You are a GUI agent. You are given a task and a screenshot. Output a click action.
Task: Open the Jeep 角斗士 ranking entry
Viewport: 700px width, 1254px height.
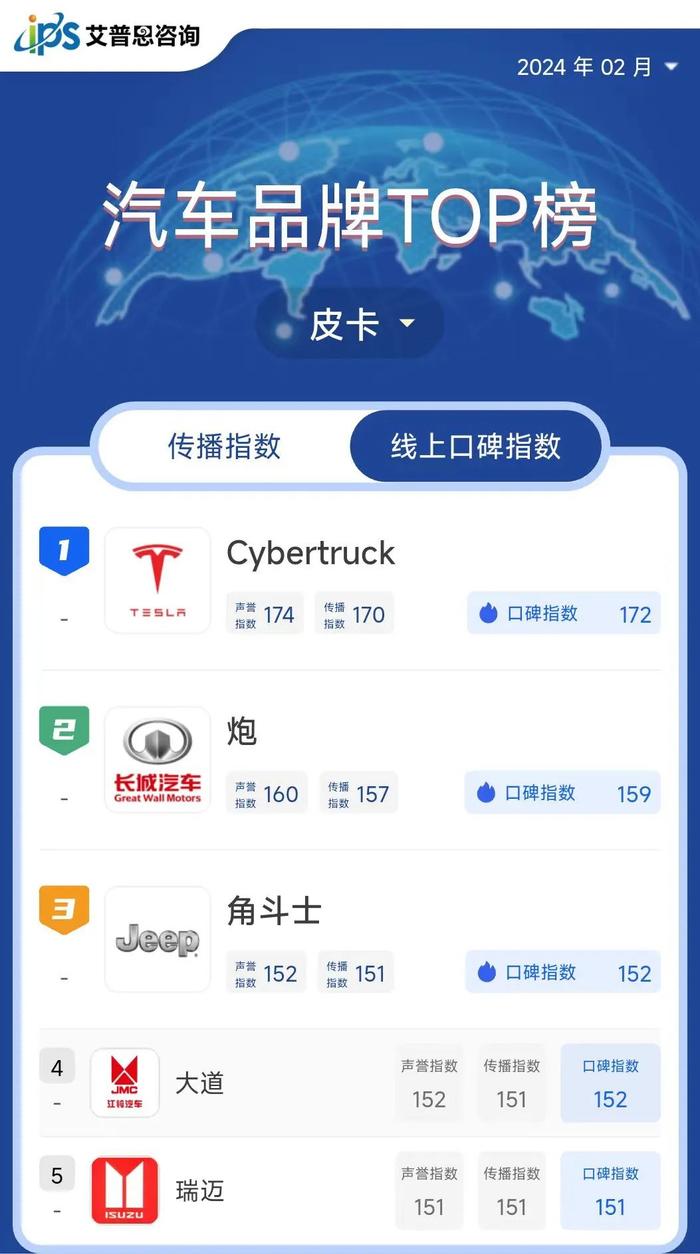click(350, 939)
